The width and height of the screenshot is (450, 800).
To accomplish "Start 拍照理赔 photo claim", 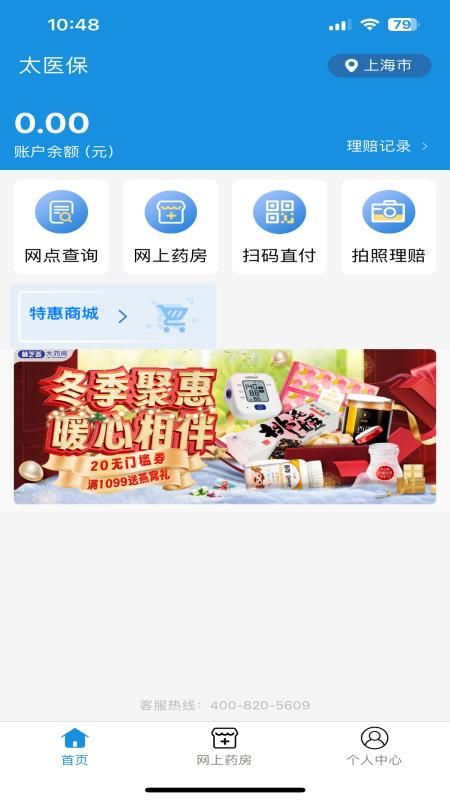I will point(388,227).
